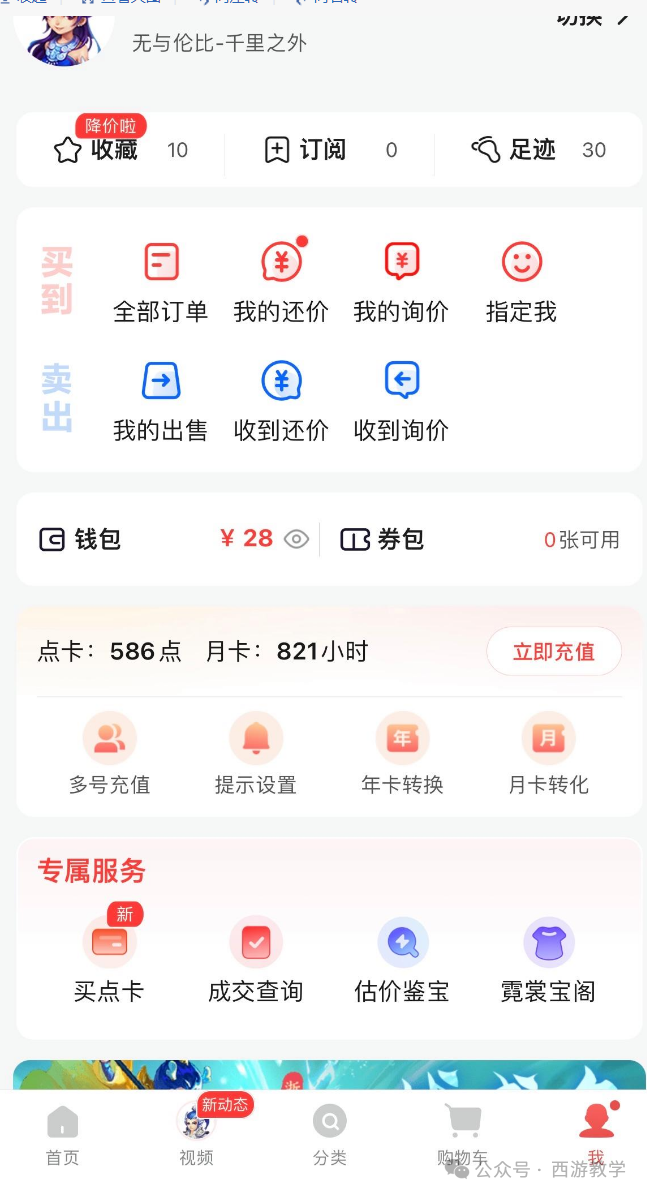The width and height of the screenshot is (647, 1196).
Task: Open 券包 coupon pack
Action: pyautogui.click(x=383, y=540)
